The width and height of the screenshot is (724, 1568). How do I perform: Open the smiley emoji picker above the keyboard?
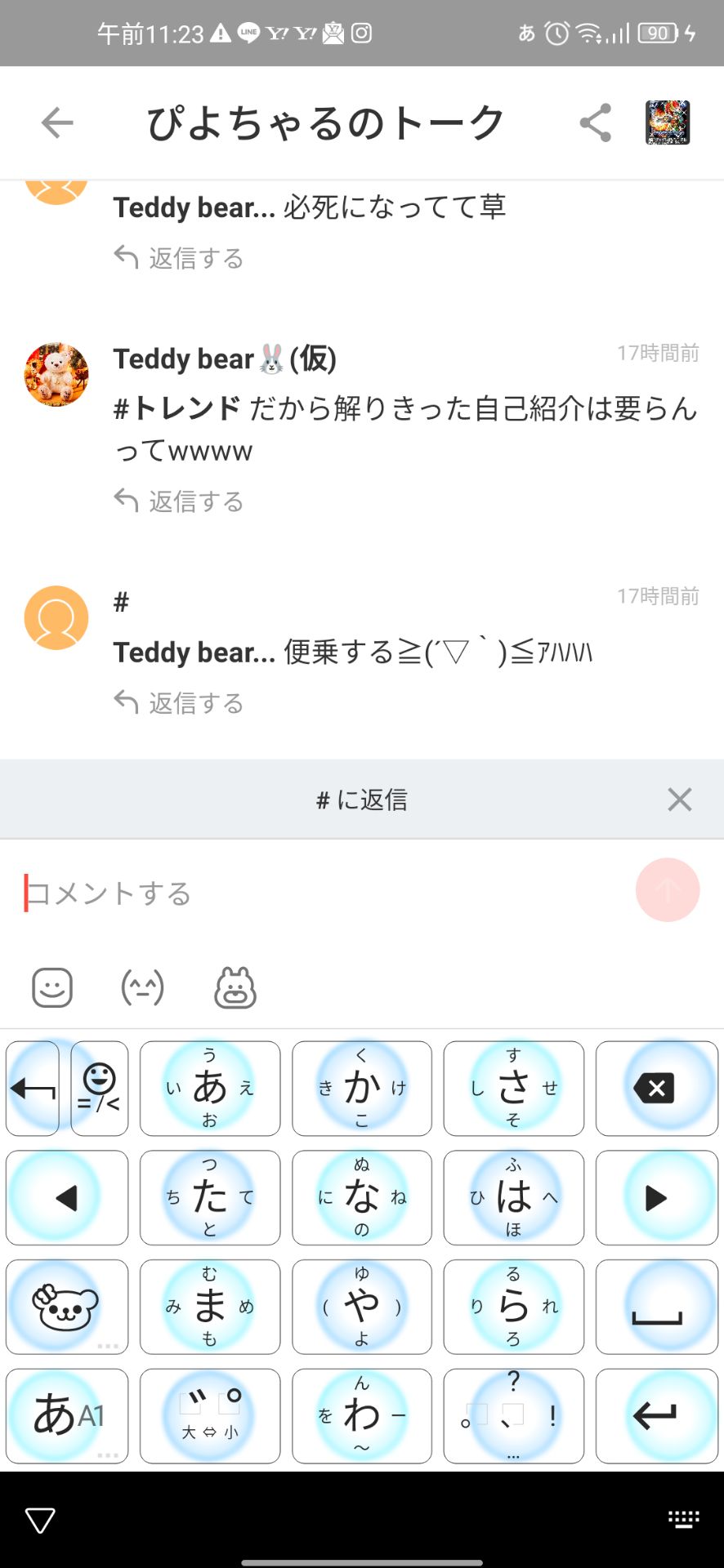coord(51,987)
